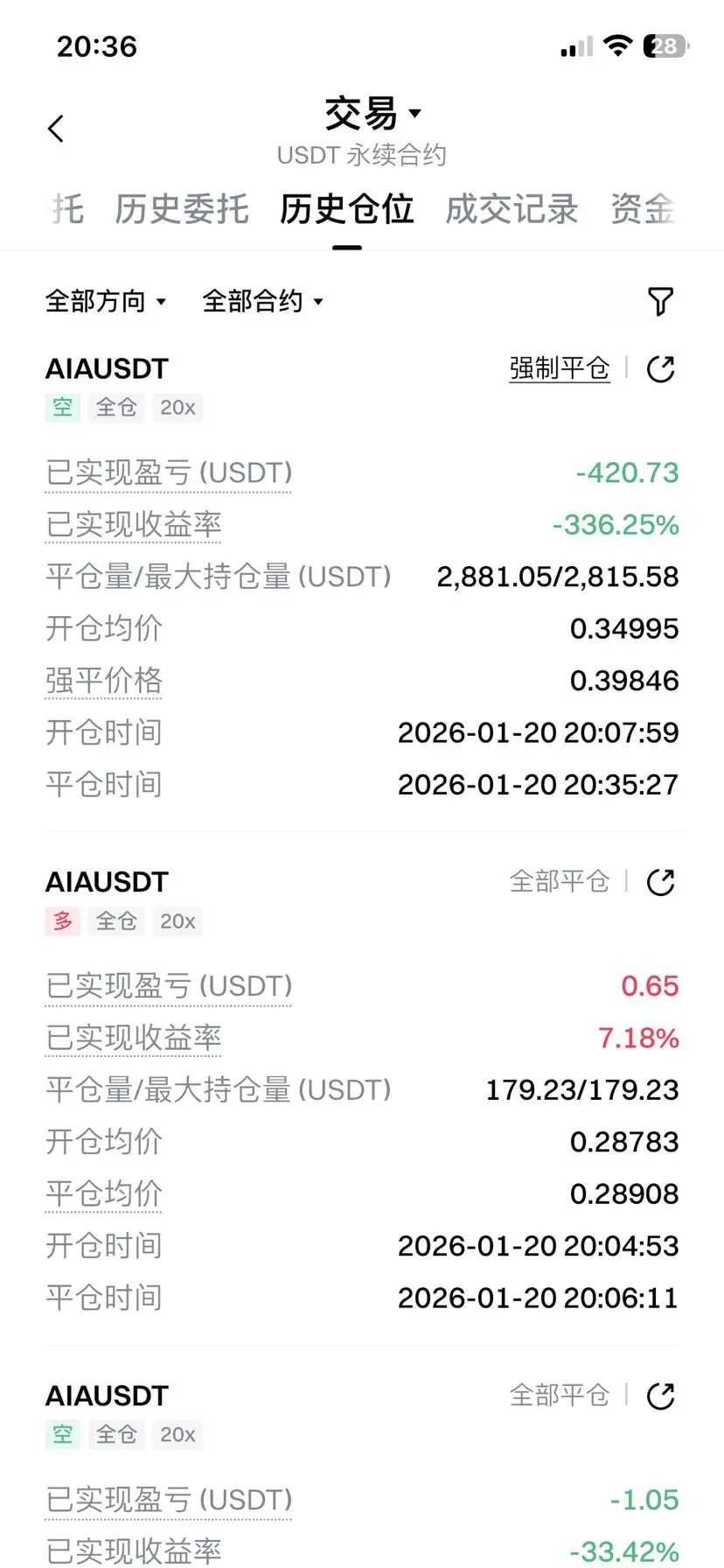This screenshot has height=1568, width=724.
Task: Share the 0.65 profit AIAUSDT position
Action: [660, 882]
